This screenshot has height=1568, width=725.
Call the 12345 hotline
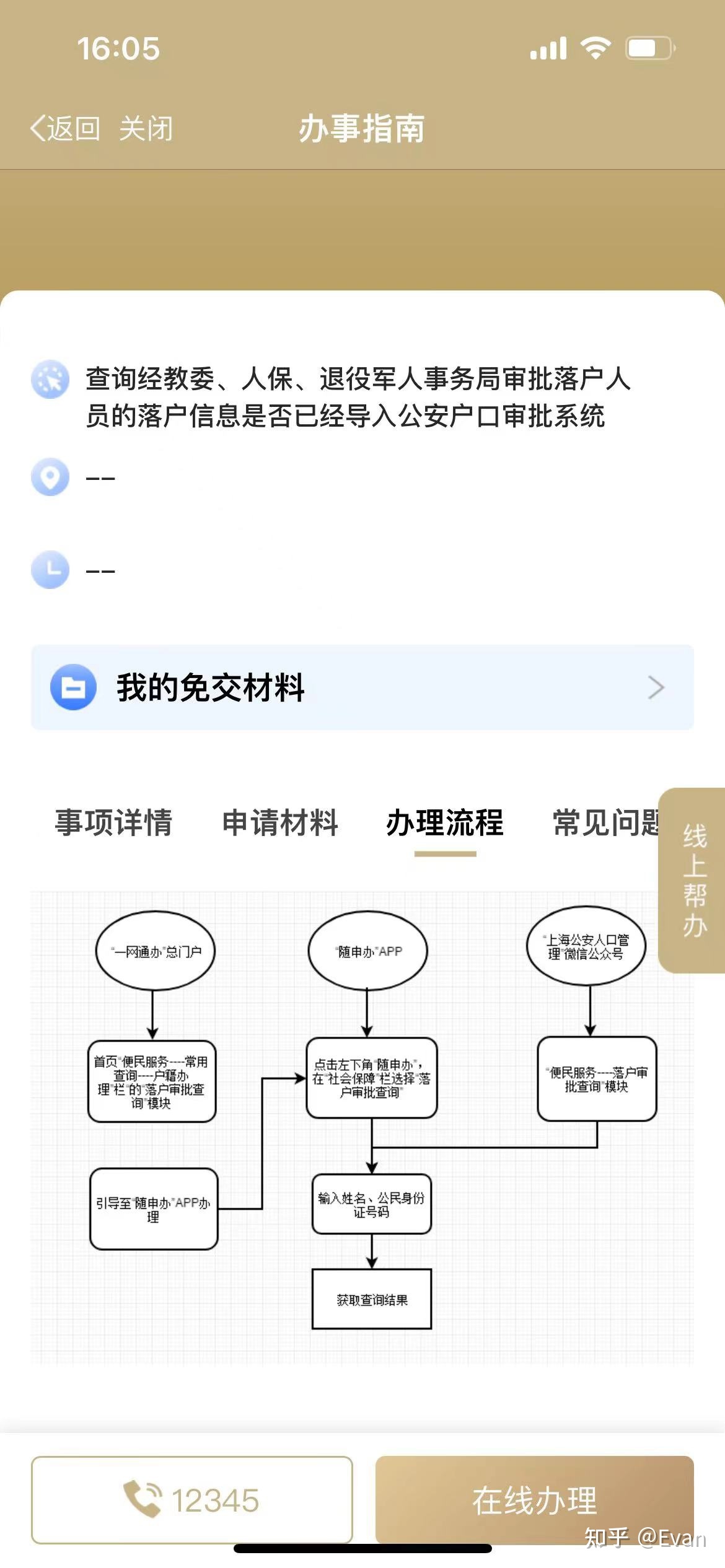(x=192, y=1500)
